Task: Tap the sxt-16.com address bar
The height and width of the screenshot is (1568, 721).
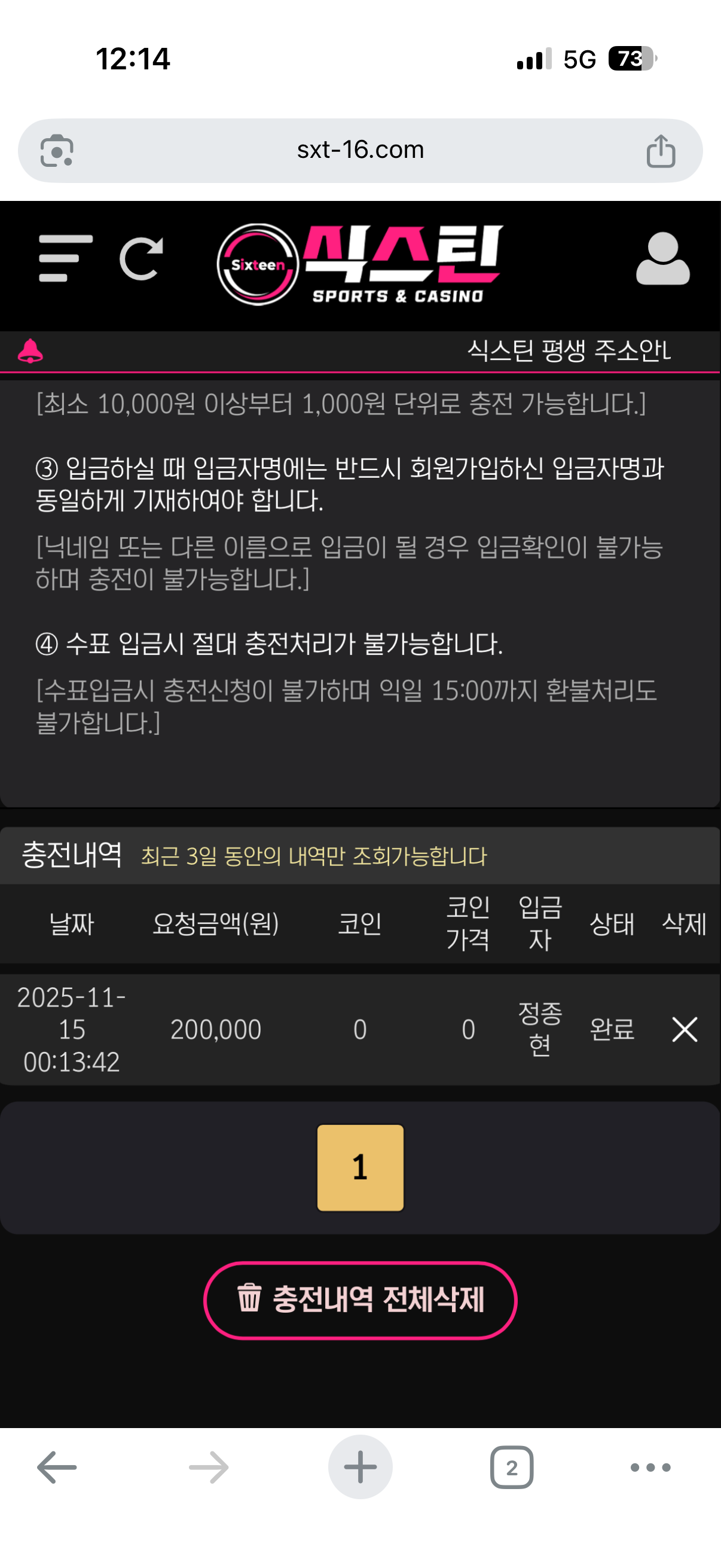Action: [x=360, y=150]
